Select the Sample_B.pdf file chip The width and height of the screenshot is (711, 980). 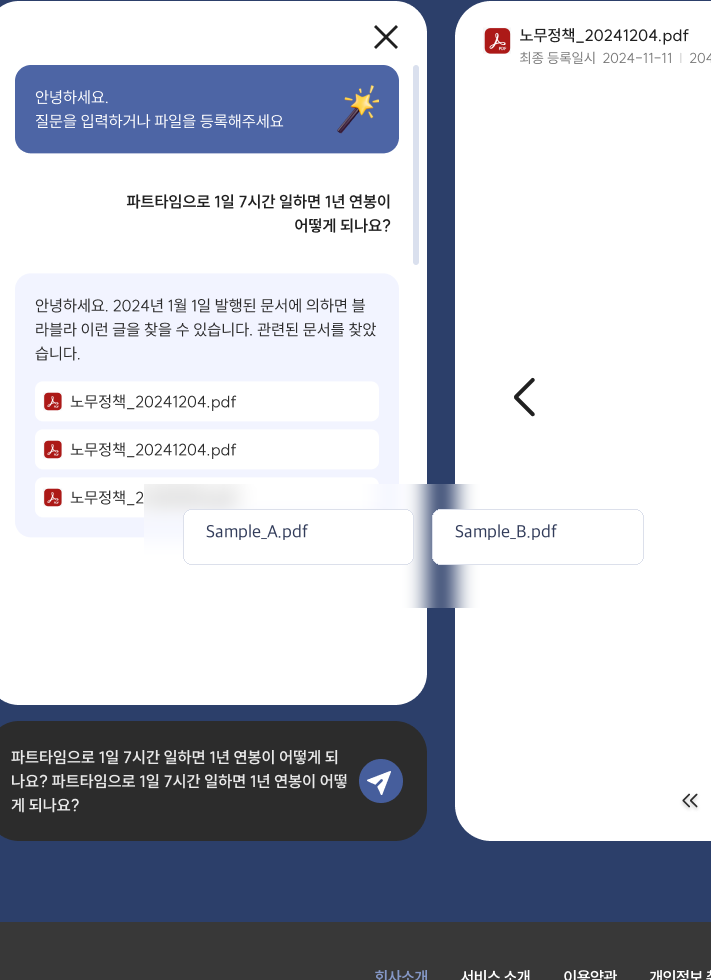[537, 536]
